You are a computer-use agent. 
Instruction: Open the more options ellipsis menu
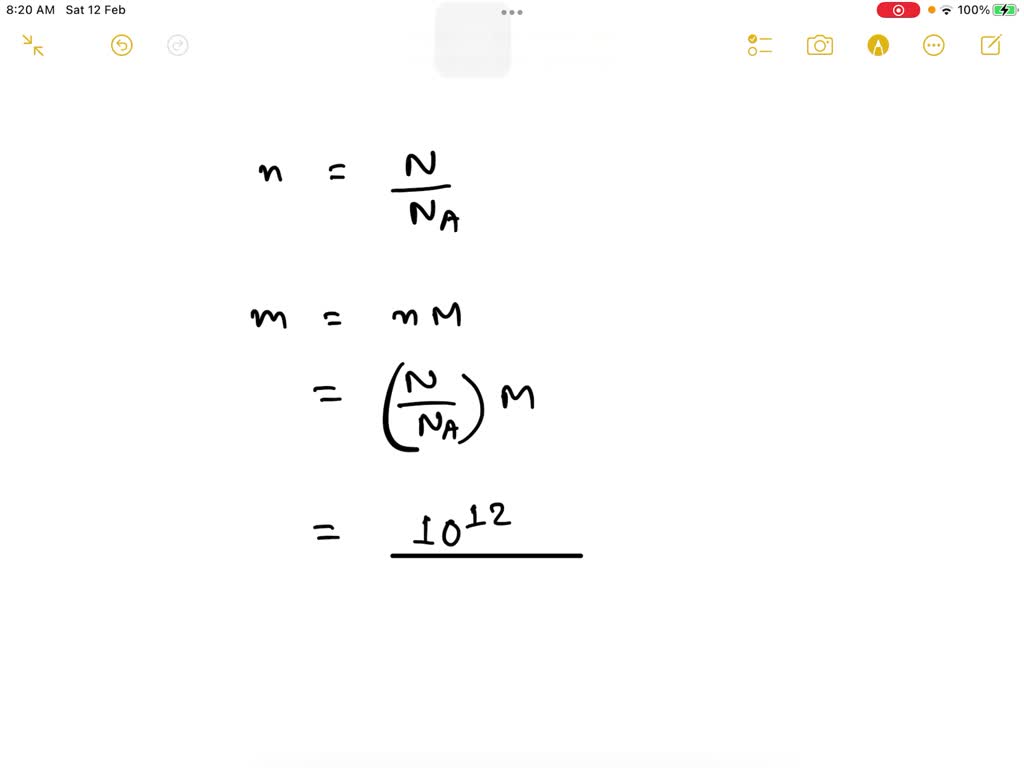(x=934, y=45)
